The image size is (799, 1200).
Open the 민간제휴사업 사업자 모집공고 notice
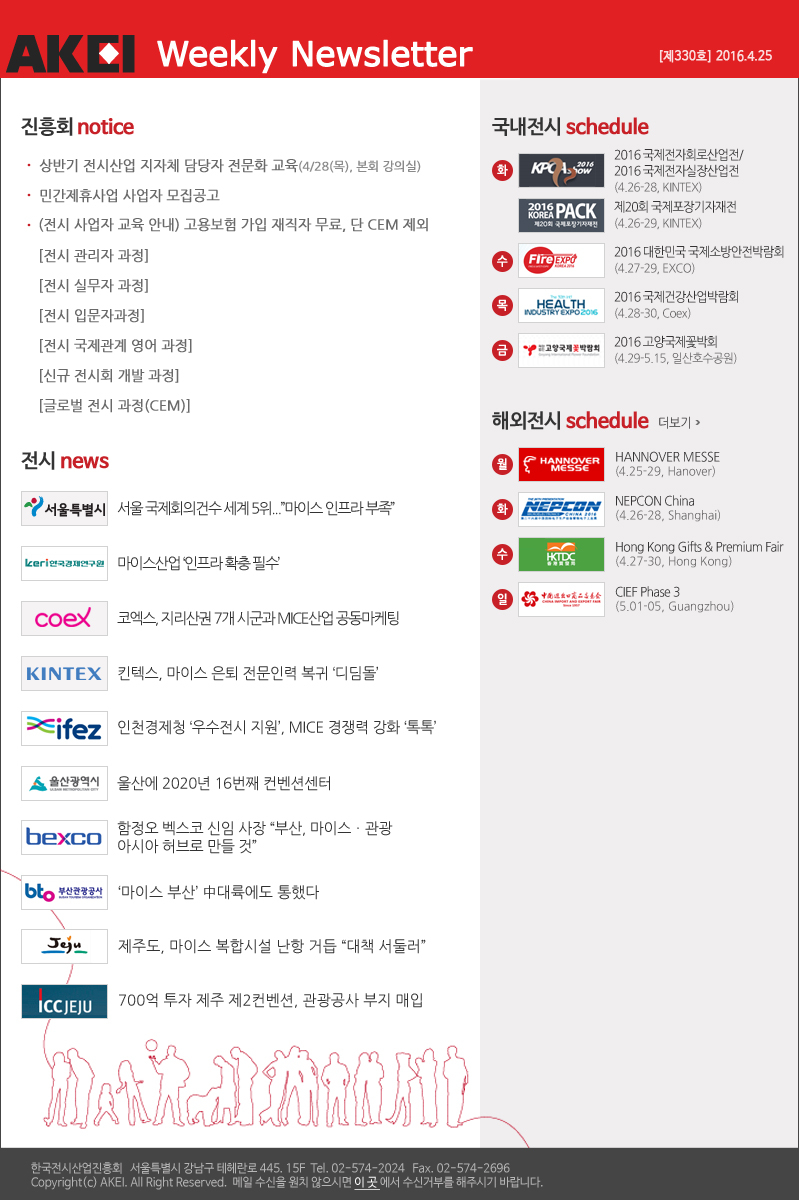tap(129, 196)
